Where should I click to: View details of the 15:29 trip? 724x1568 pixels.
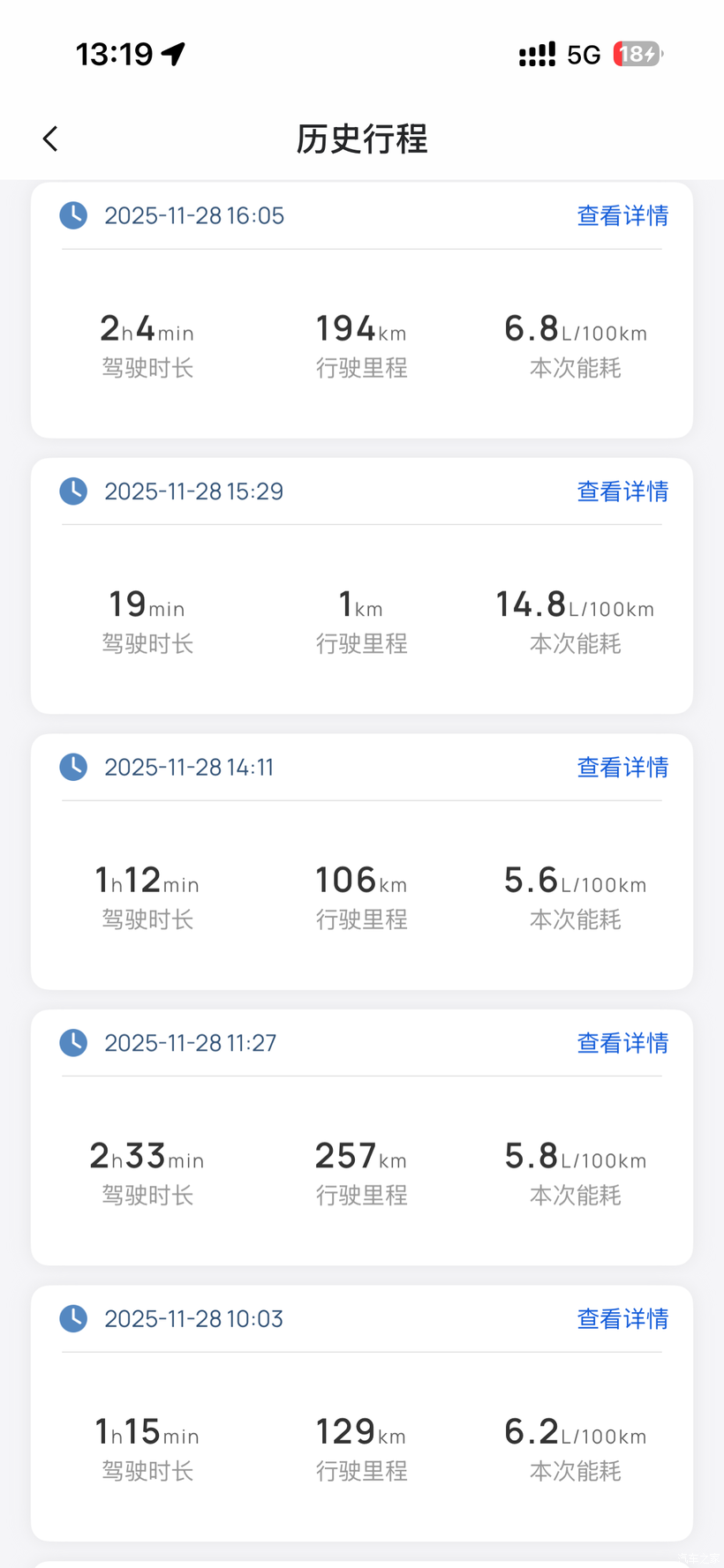pyautogui.click(x=622, y=491)
